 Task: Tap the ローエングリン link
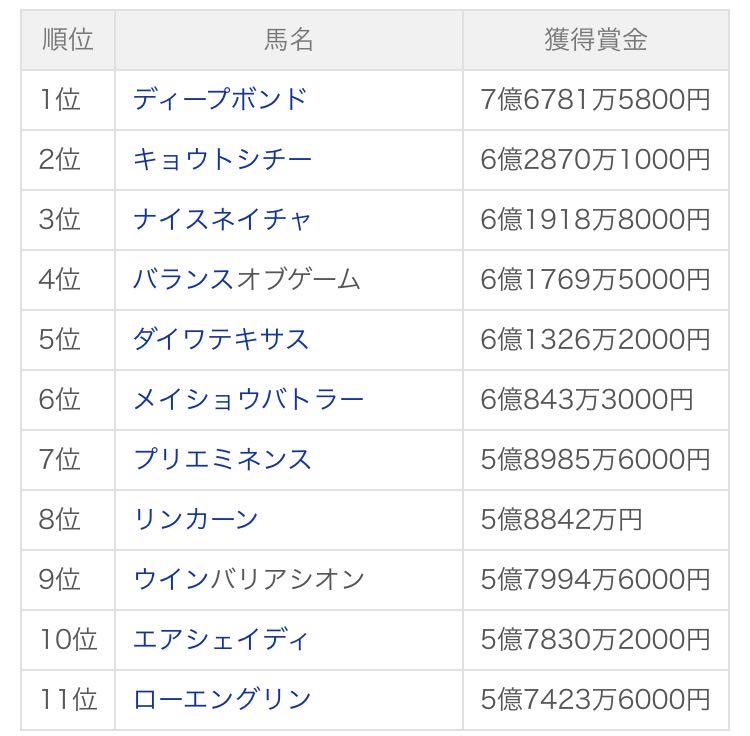[222, 700]
